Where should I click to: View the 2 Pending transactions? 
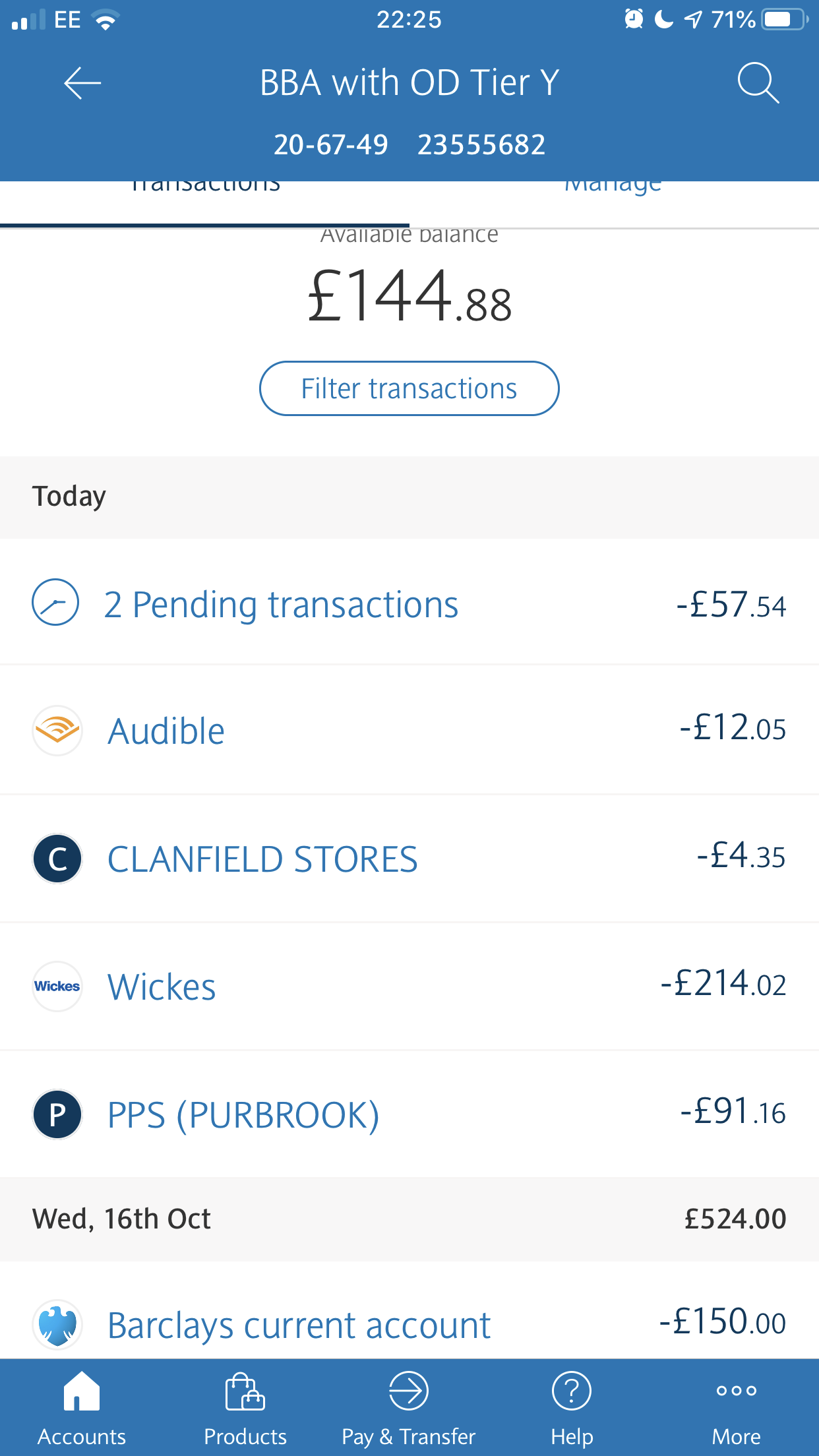click(409, 604)
